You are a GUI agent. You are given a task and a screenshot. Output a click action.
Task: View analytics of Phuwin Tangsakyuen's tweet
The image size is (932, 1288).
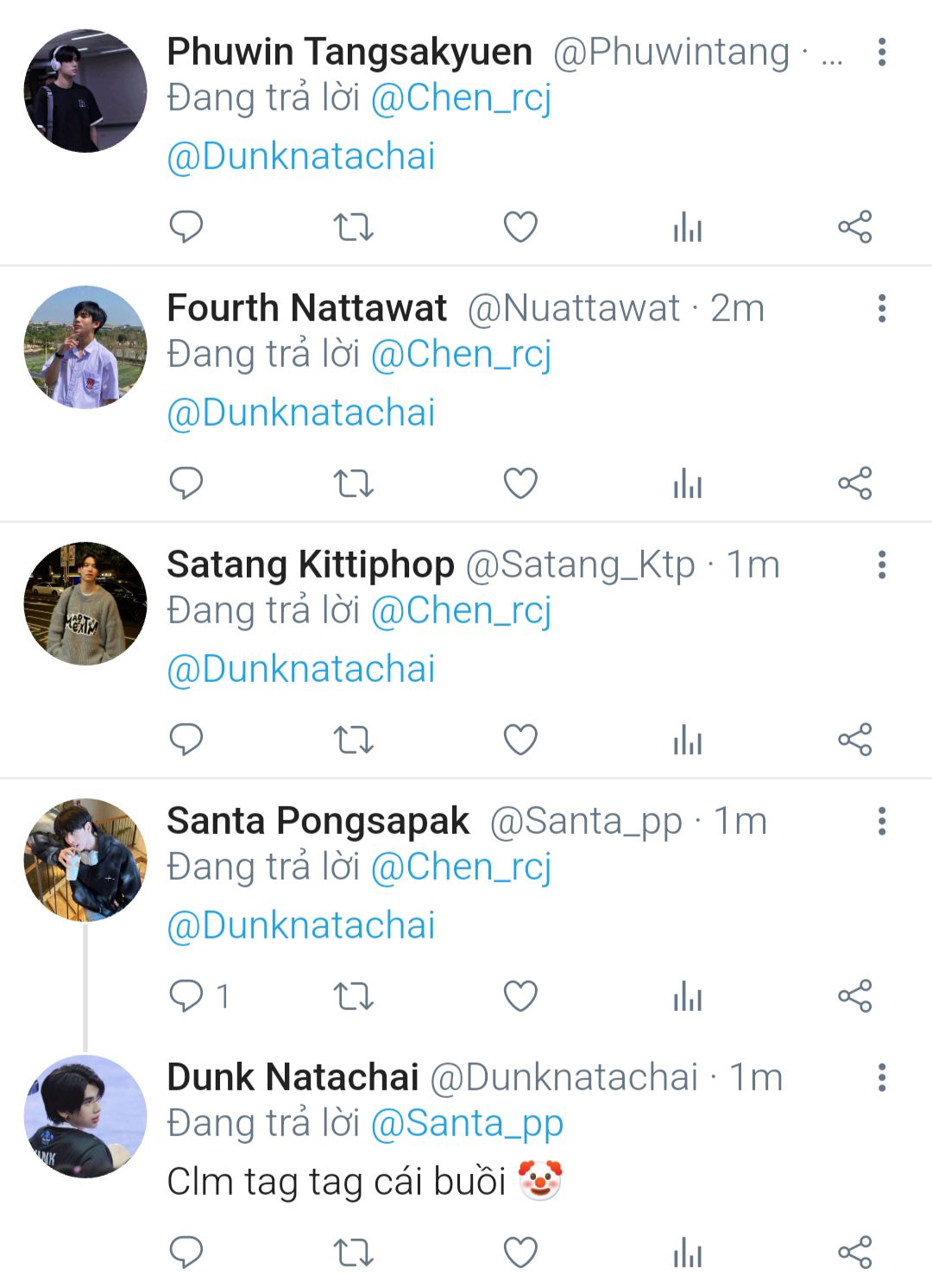[687, 227]
